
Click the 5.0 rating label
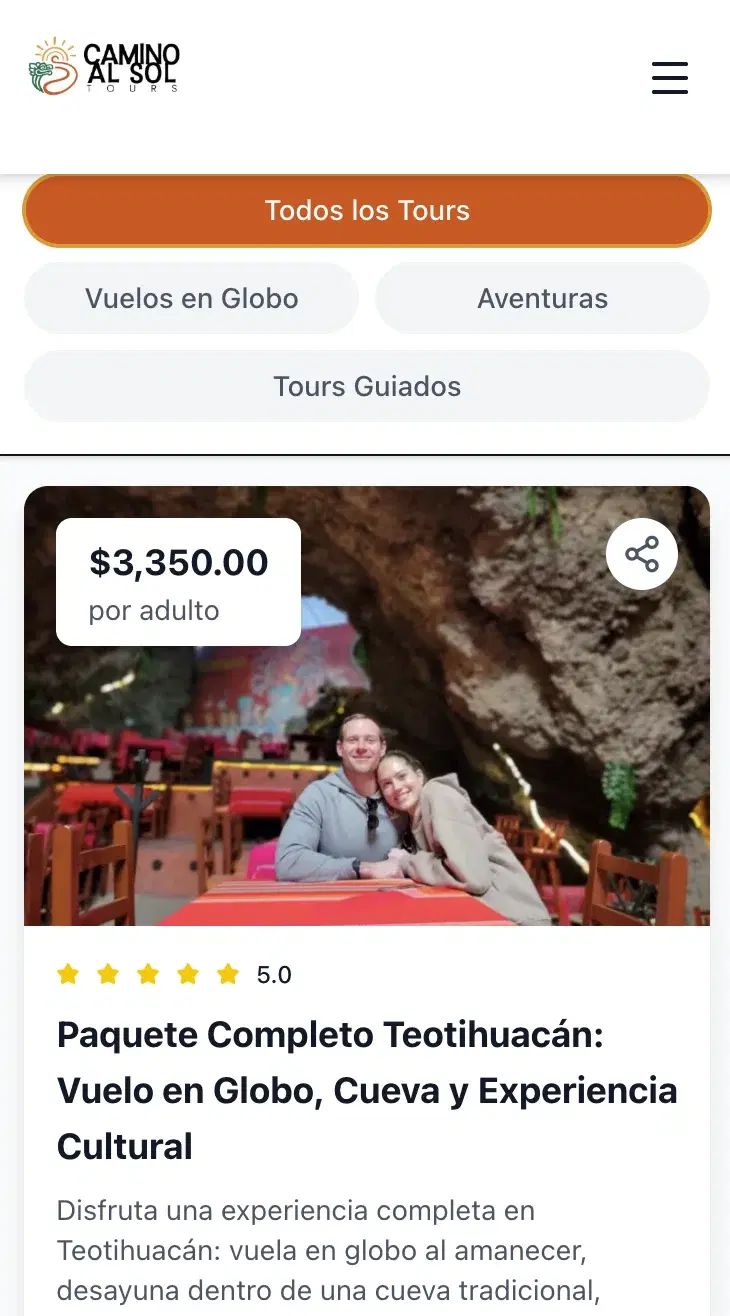pos(274,973)
